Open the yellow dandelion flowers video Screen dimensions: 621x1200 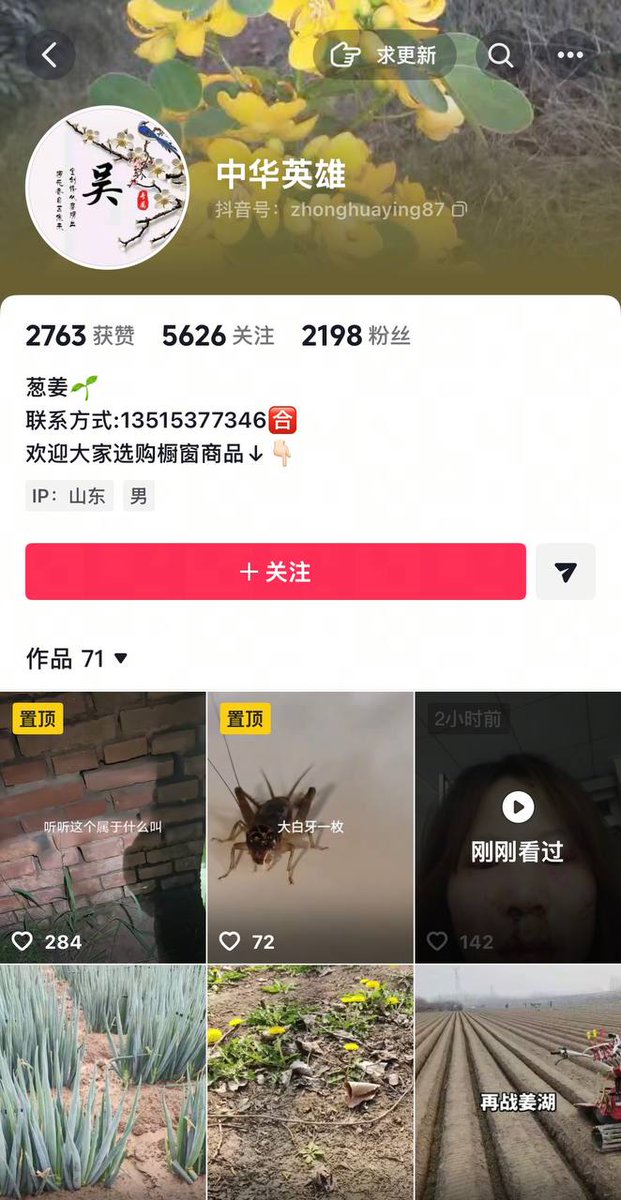tap(310, 1083)
